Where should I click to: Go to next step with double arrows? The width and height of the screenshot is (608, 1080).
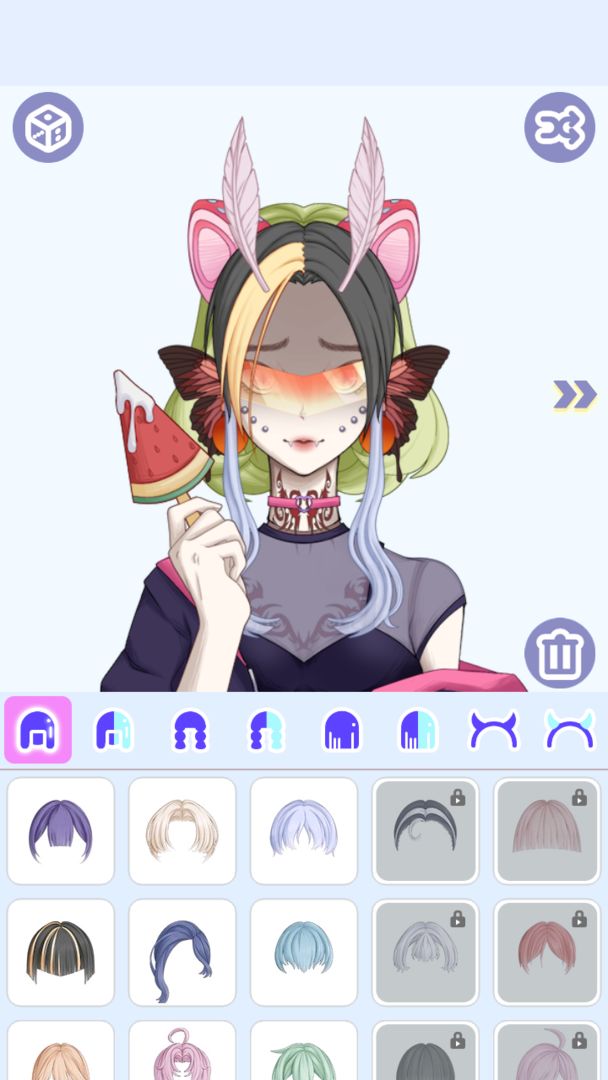point(575,395)
